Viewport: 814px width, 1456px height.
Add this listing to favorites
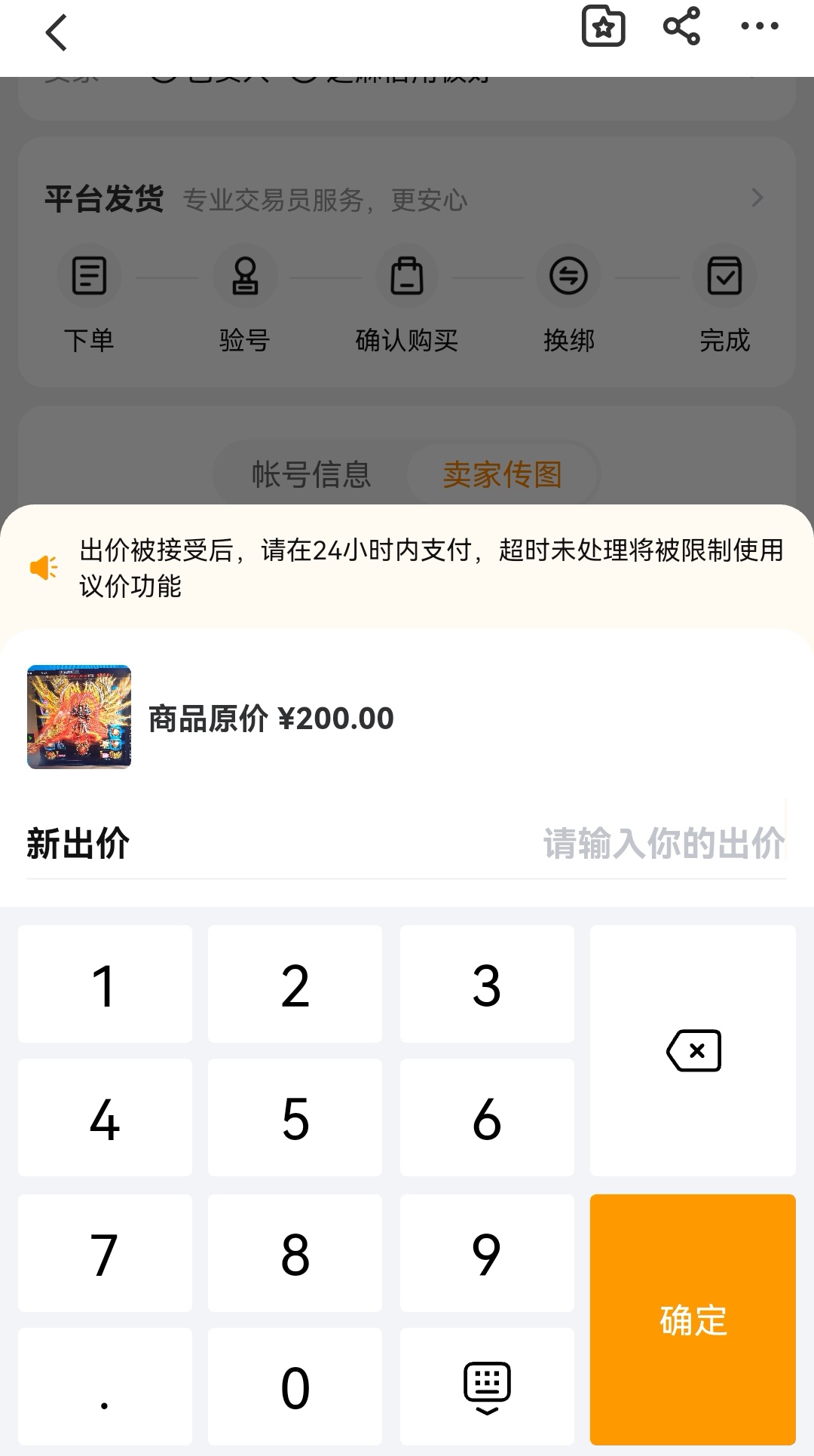point(603,27)
